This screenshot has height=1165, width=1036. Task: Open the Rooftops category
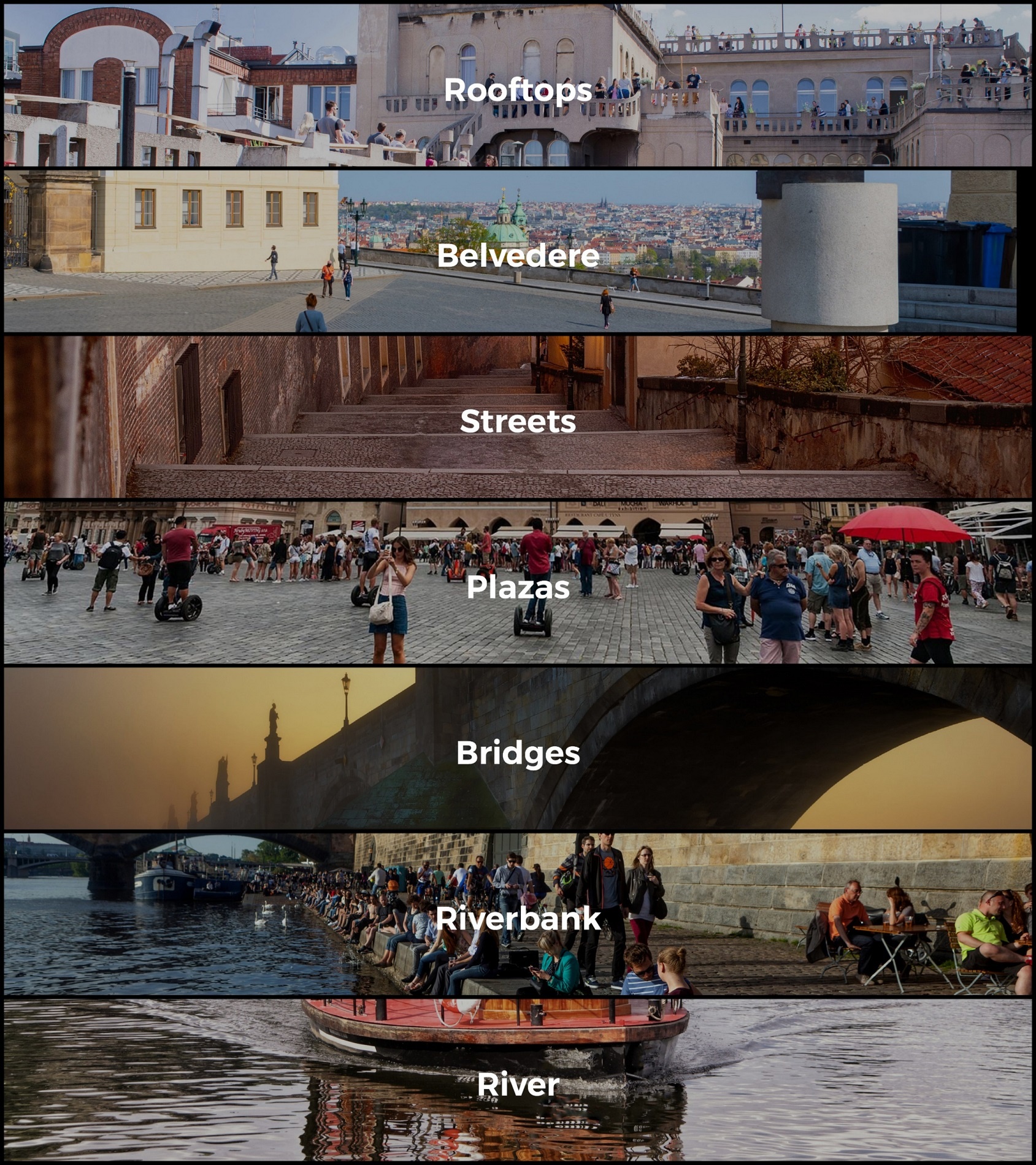pos(518,90)
